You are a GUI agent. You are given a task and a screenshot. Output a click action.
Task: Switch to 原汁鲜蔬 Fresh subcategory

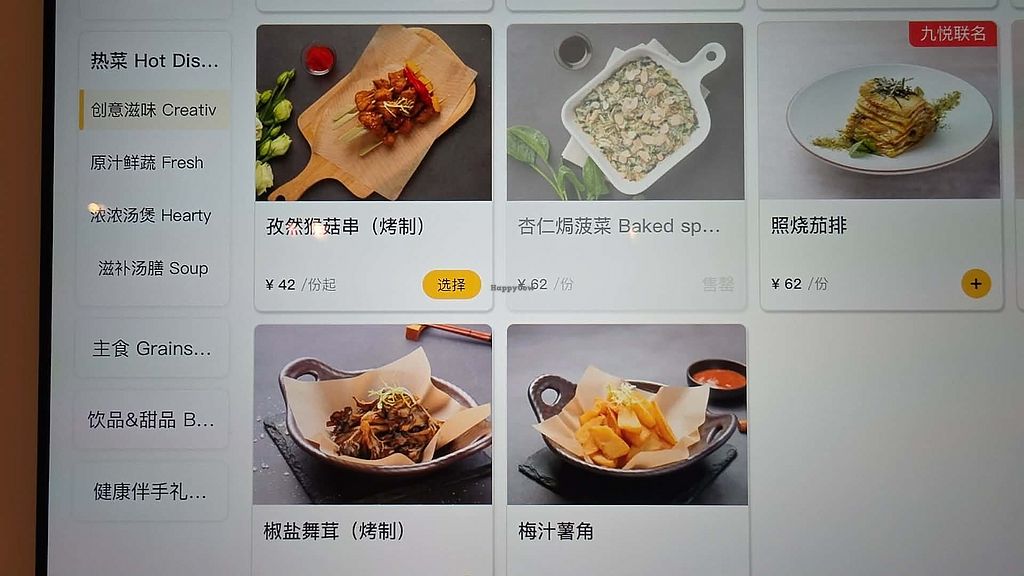tap(147, 162)
